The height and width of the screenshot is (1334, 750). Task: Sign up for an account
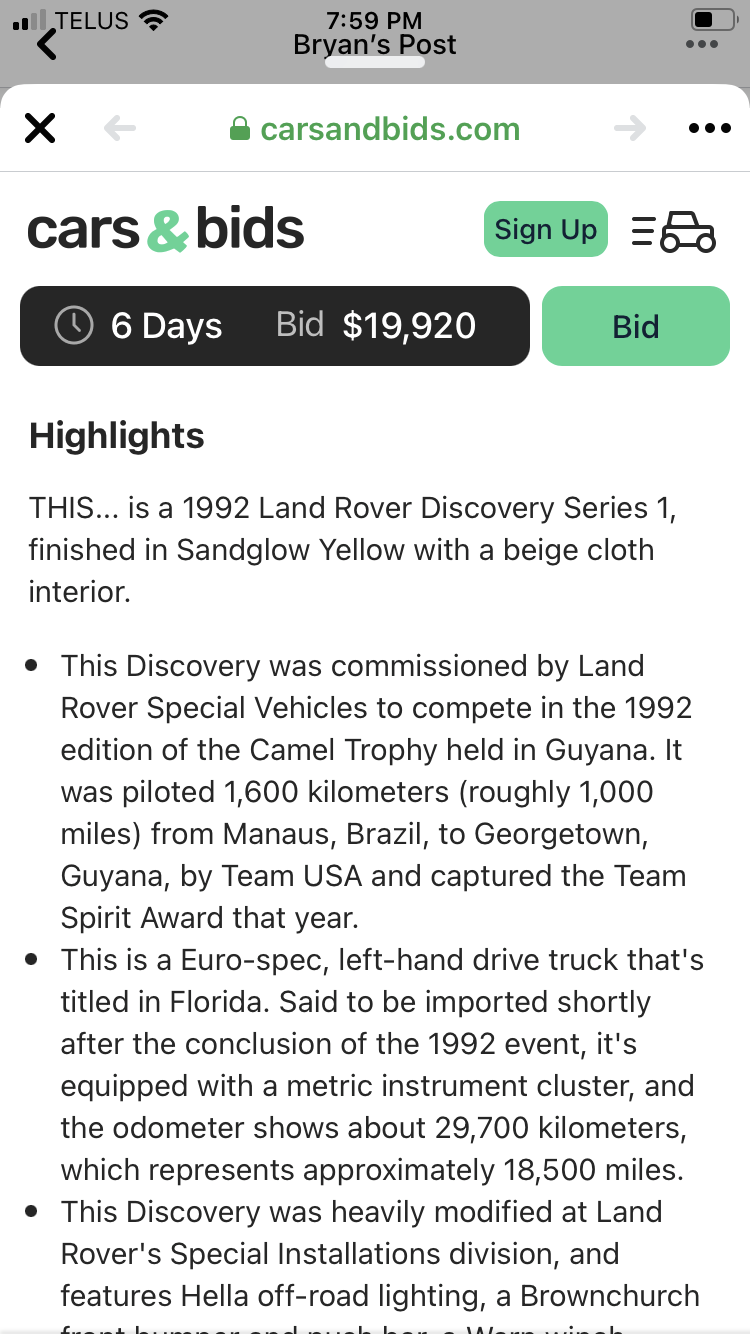[545, 229]
